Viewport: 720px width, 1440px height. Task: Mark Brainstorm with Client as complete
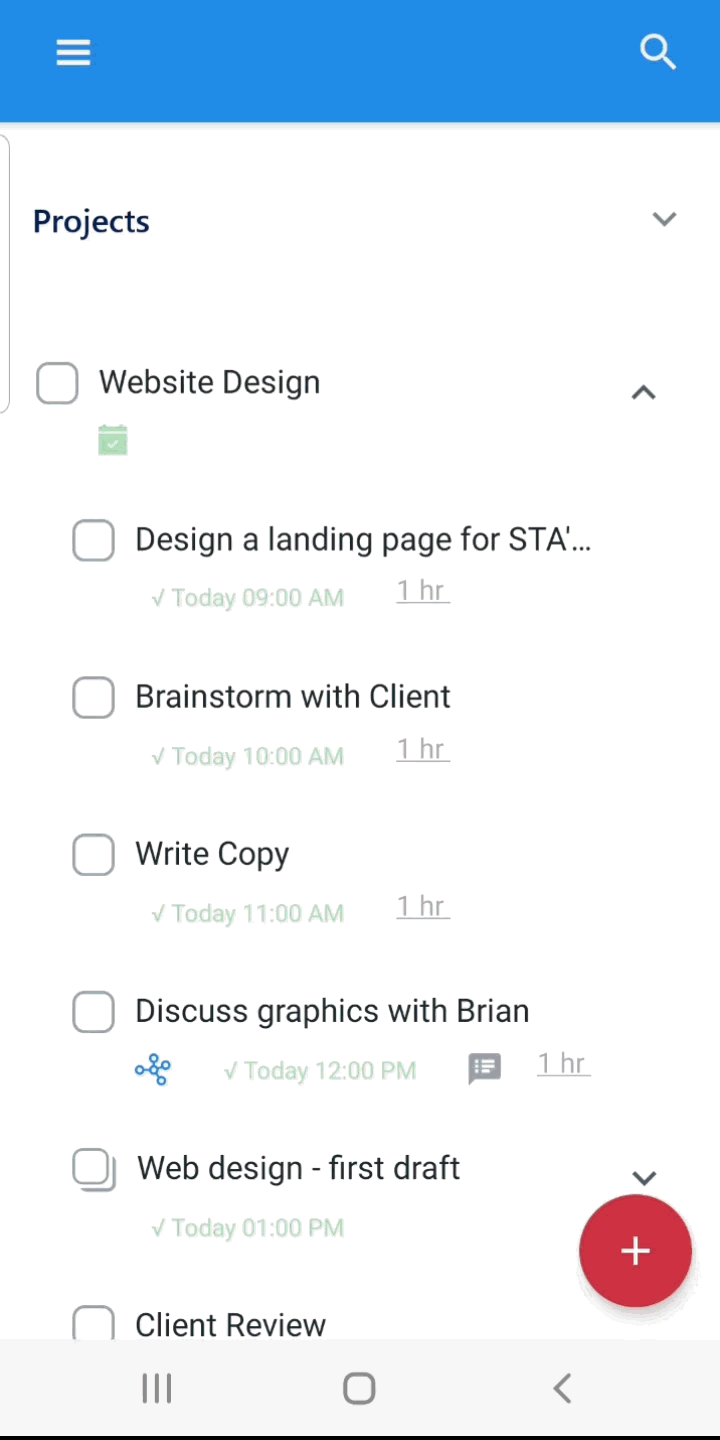pyautogui.click(x=93, y=697)
